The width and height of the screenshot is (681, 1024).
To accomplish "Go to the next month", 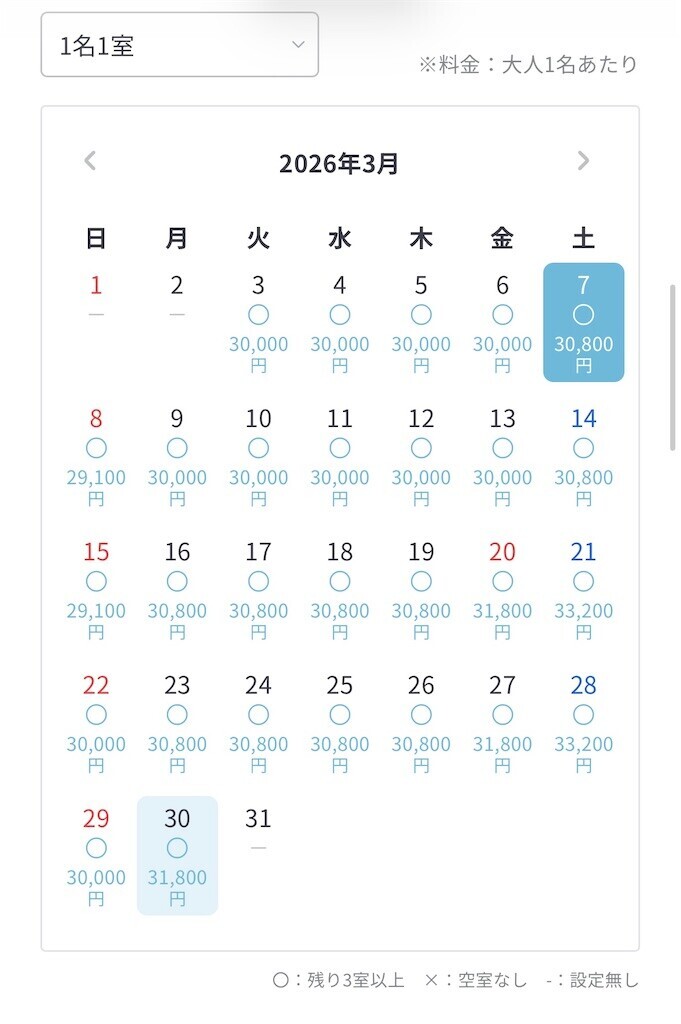I will [x=583, y=161].
